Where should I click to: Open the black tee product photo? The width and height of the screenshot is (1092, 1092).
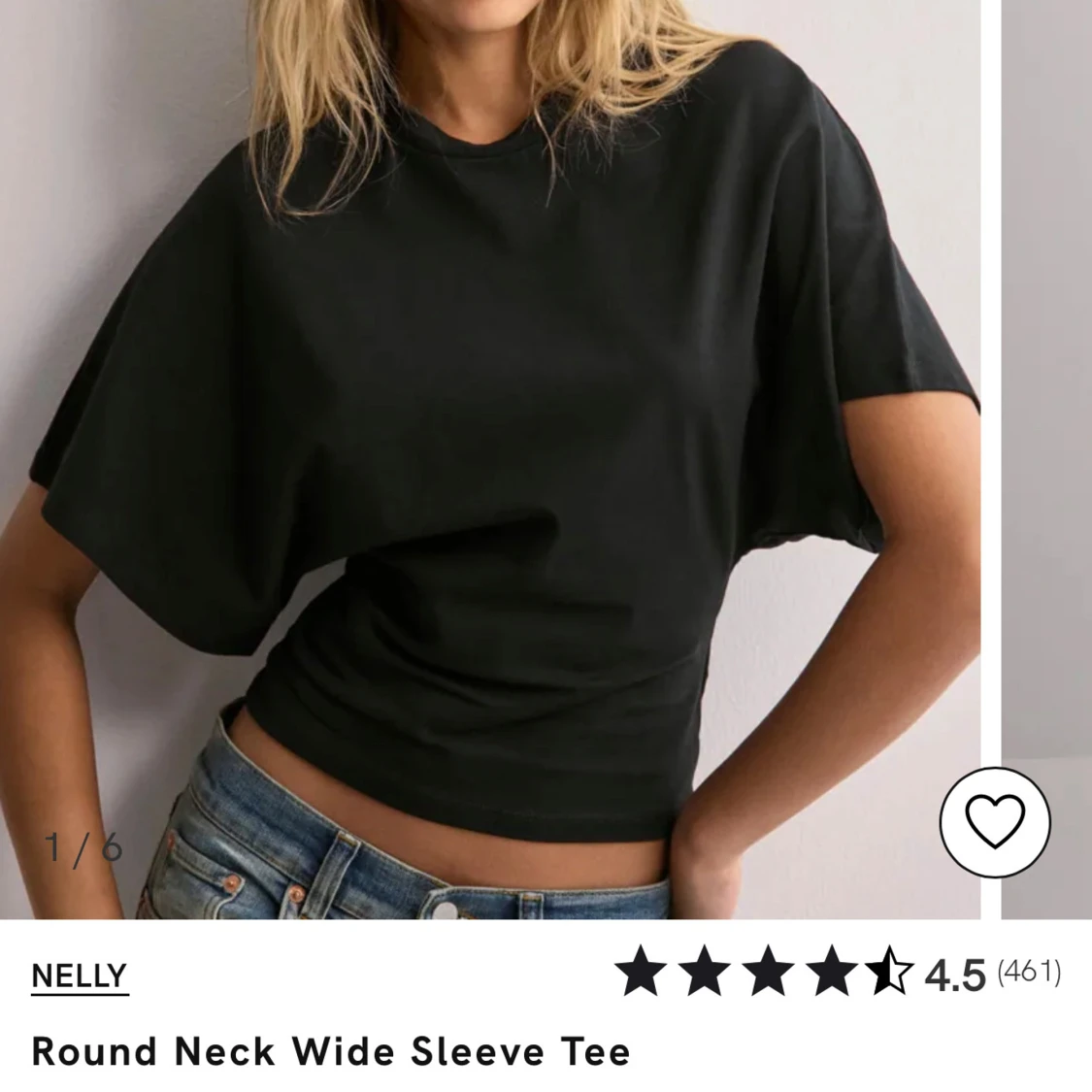pos(490,437)
